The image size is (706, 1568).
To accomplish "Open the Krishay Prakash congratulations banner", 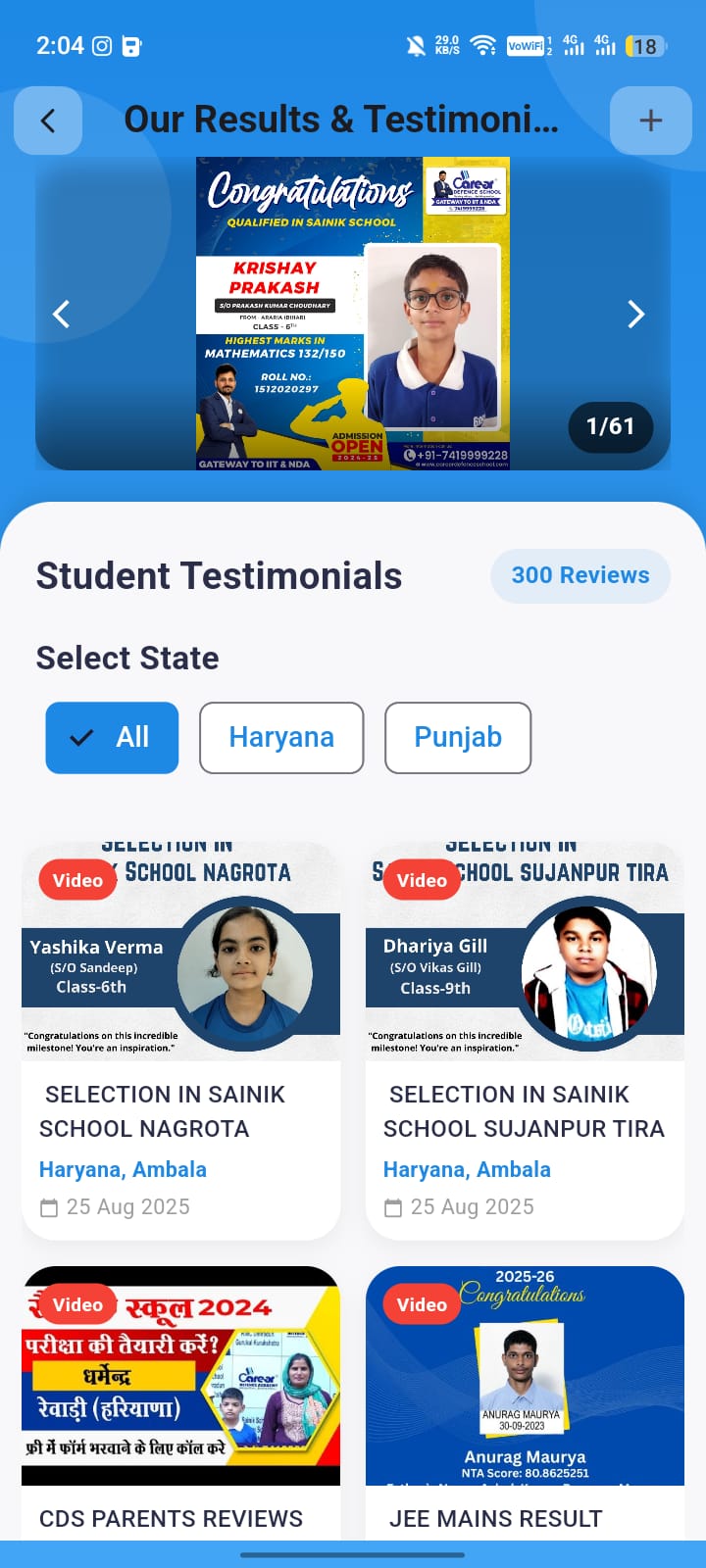I will click(353, 314).
